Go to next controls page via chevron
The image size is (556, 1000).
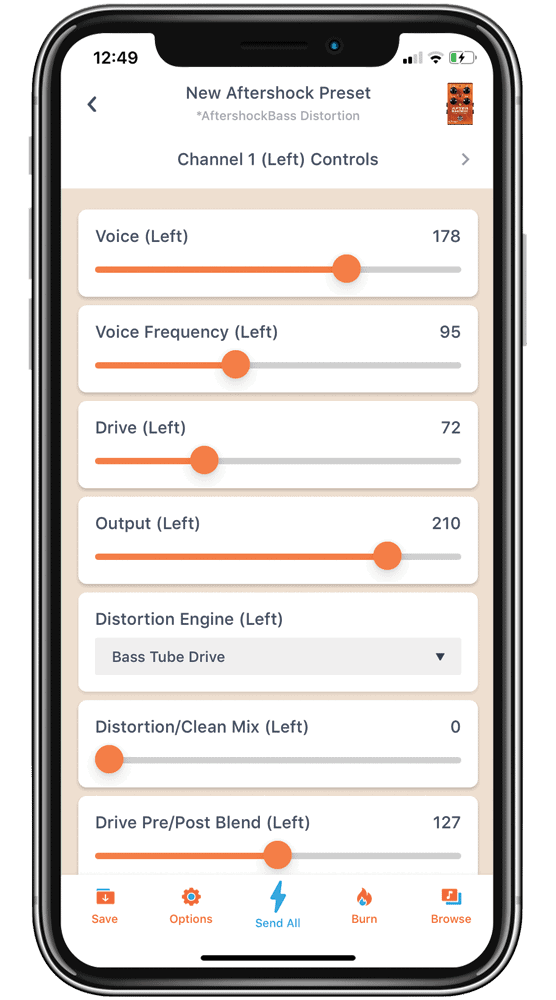pyautogui.click(x=465, y=159)
